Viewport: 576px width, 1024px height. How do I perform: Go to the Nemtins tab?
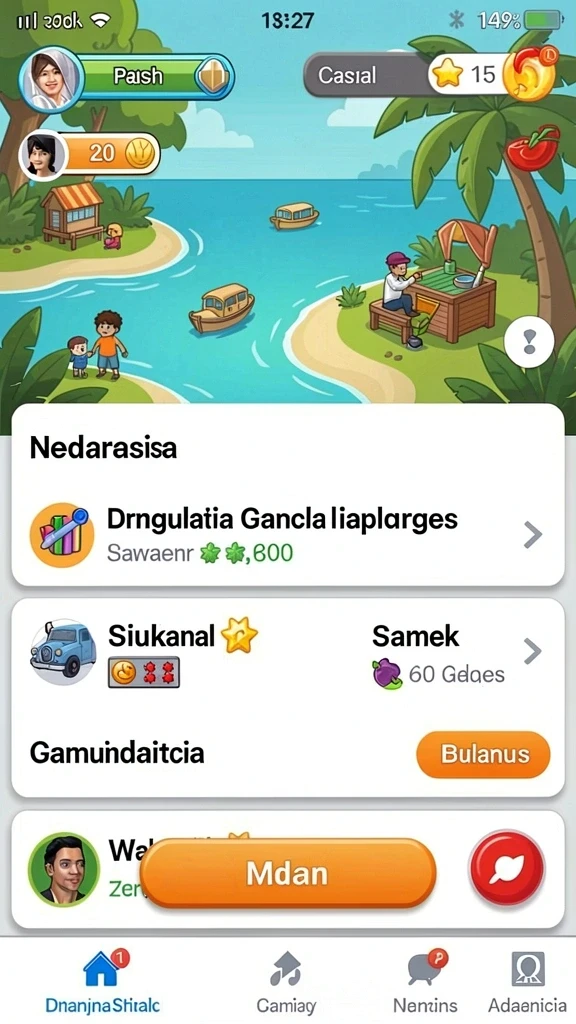click(425, 982)
